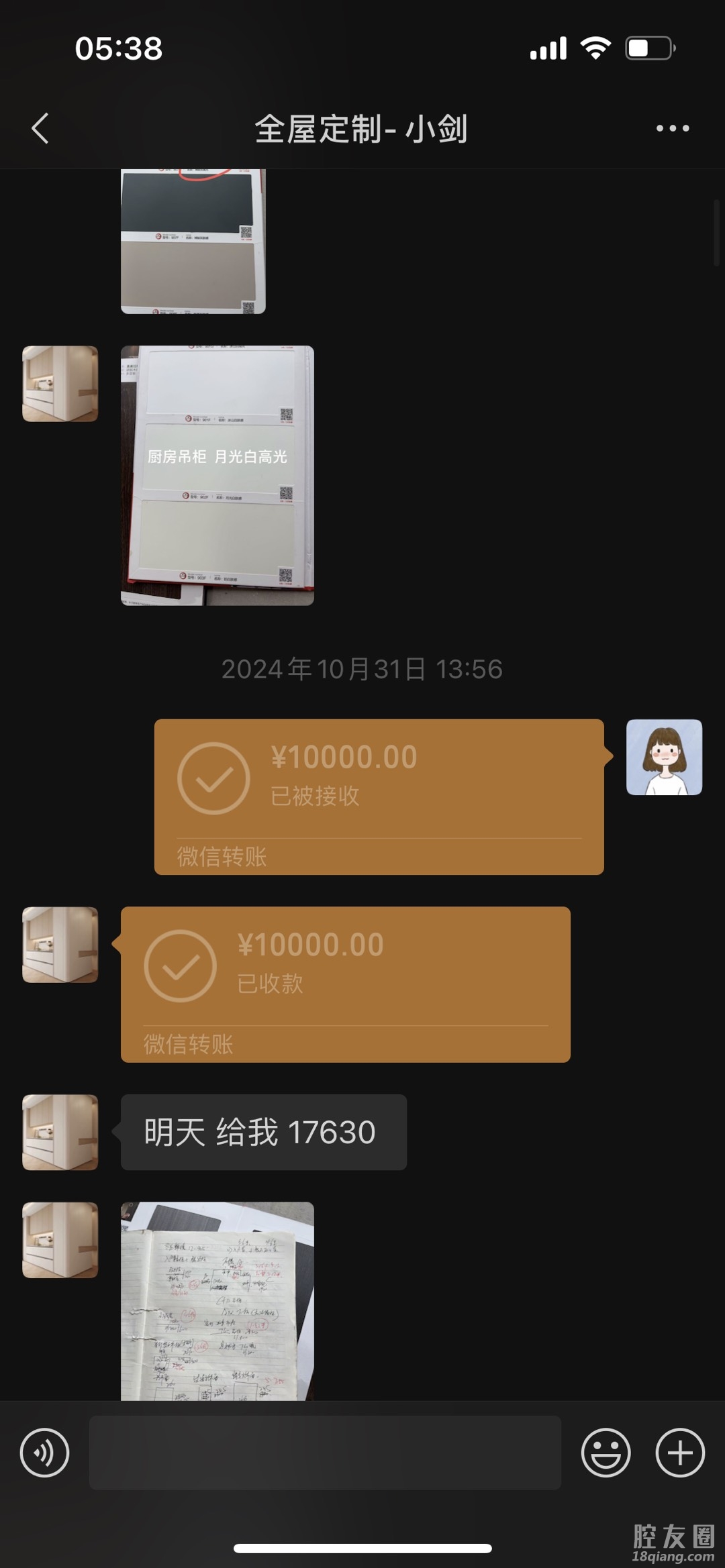This screenshot has height=1568, width=725.
Task: Switch to voice message input
Action: pos(44,1453)
